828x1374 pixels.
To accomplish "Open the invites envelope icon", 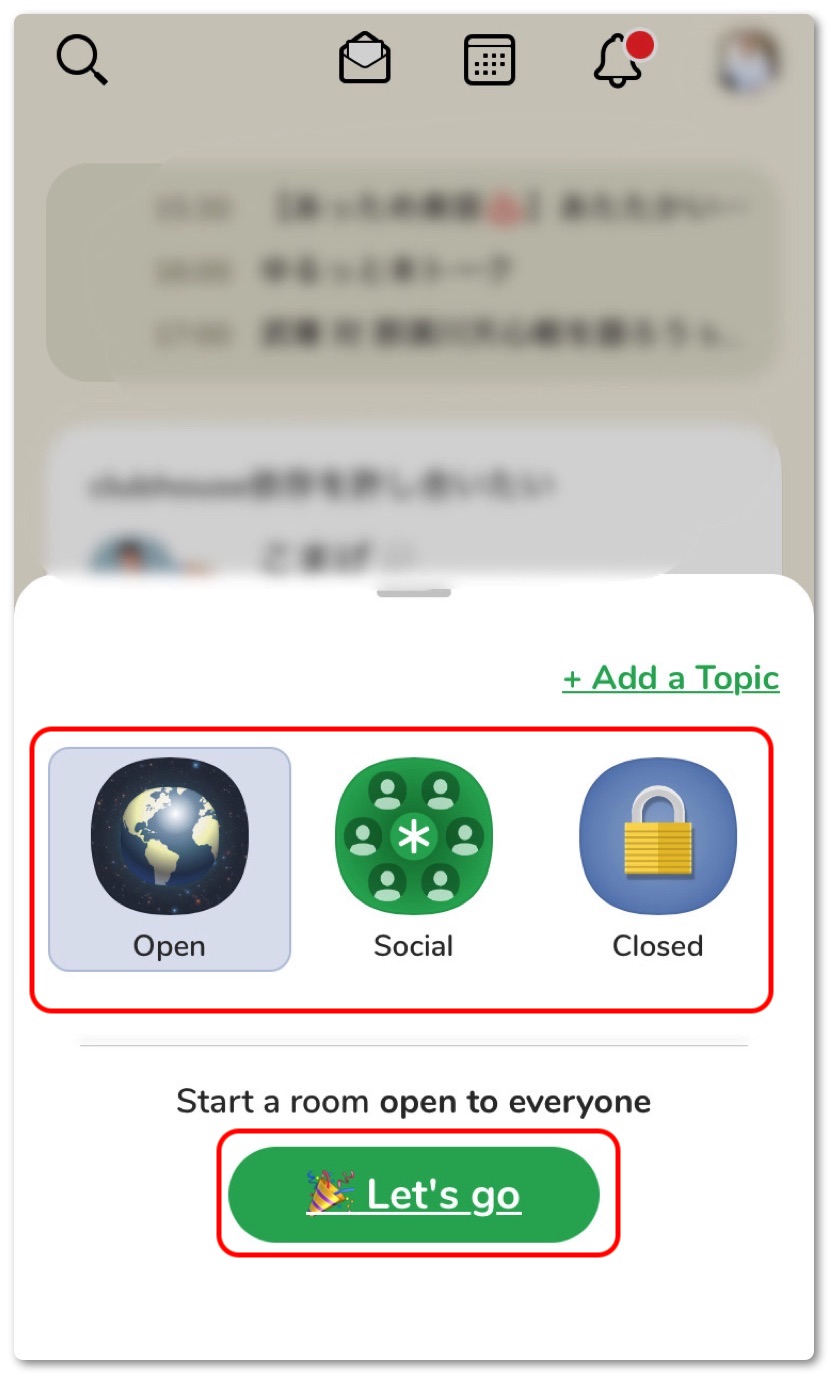I will pos(364,59).
